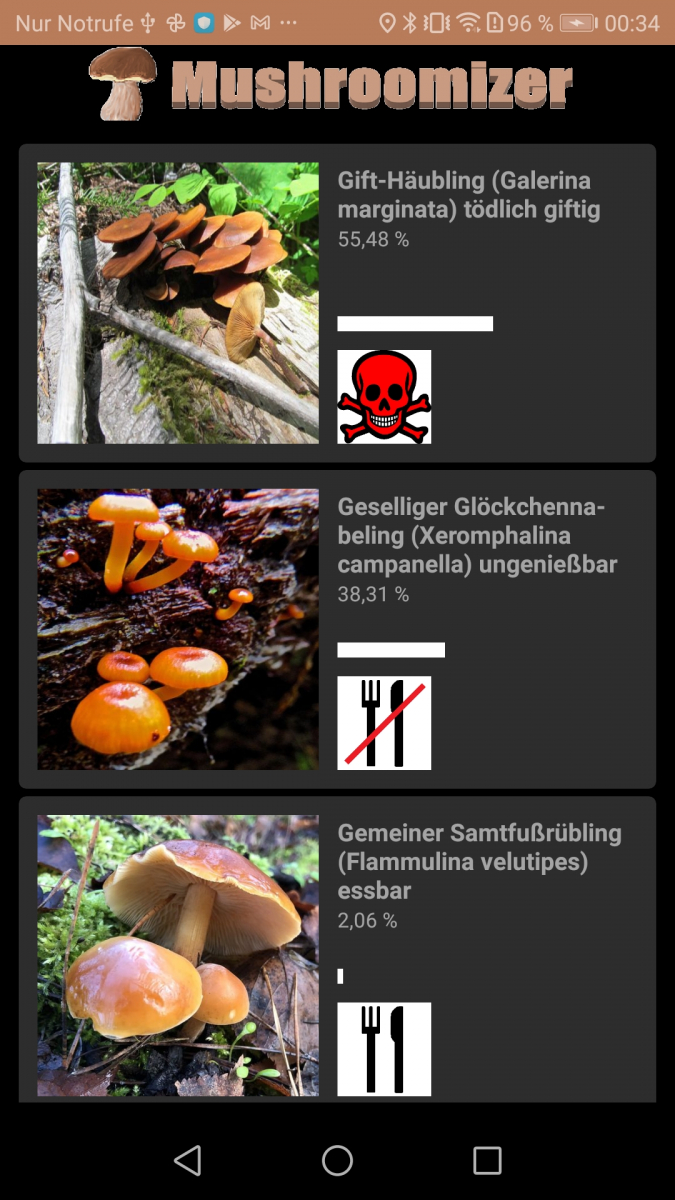The width and height of the screenshot is (675, 1200).
Task: Go to the phone's home screen
Action: coord(337,1160)
